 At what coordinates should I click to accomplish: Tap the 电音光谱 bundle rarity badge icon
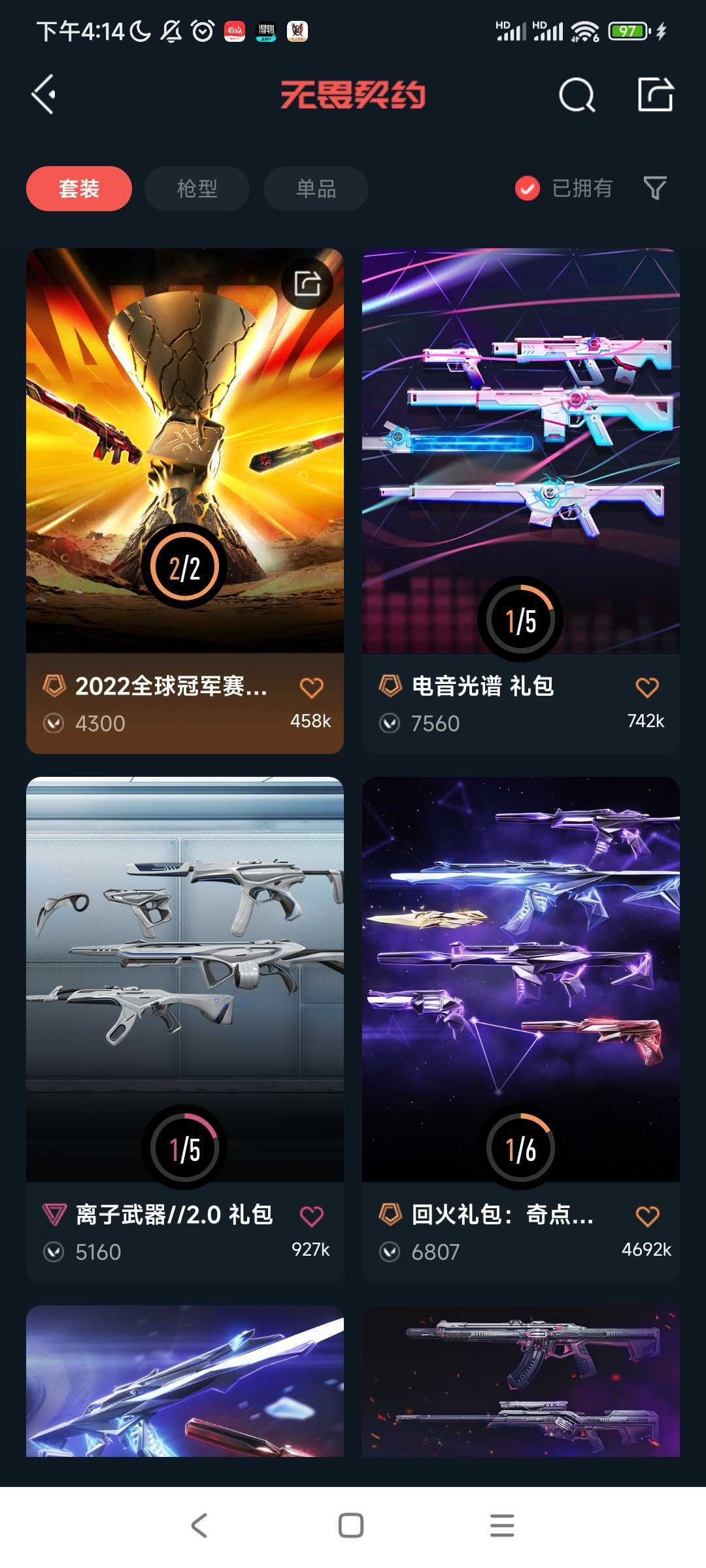392,685
